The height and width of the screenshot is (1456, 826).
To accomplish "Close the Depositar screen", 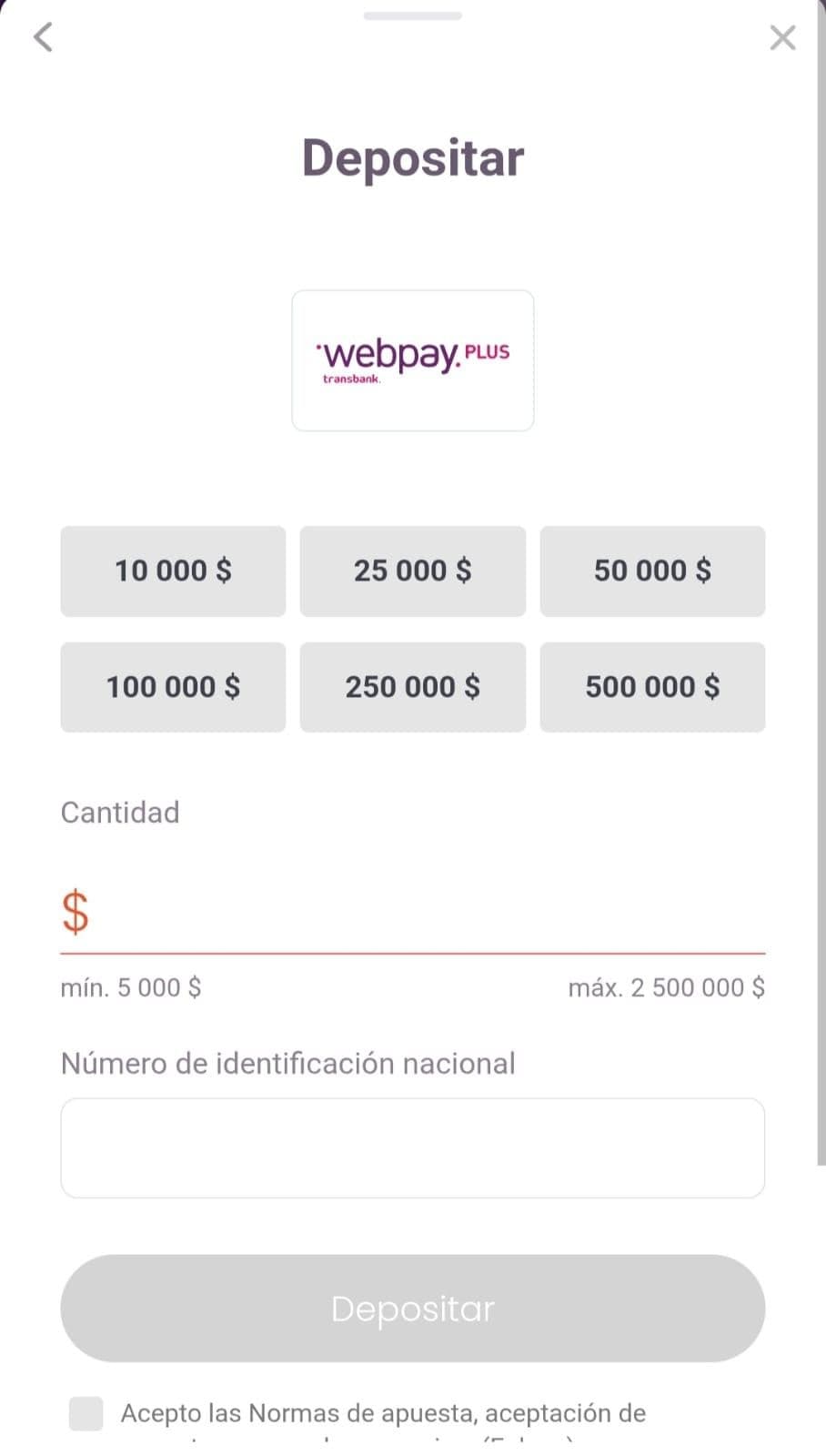I will click(782, 37).
